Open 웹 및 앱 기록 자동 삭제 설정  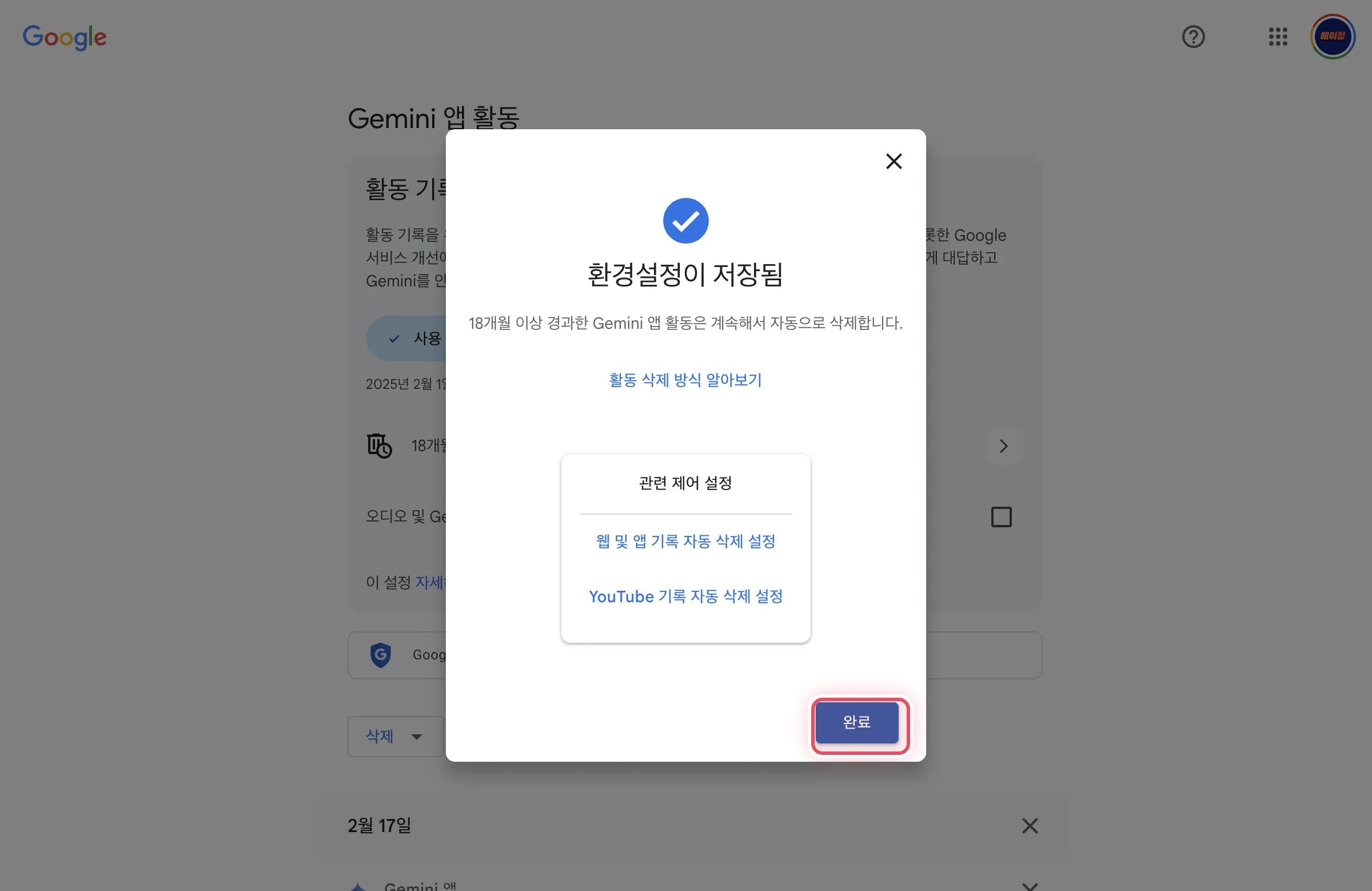(x=685, y=541)
